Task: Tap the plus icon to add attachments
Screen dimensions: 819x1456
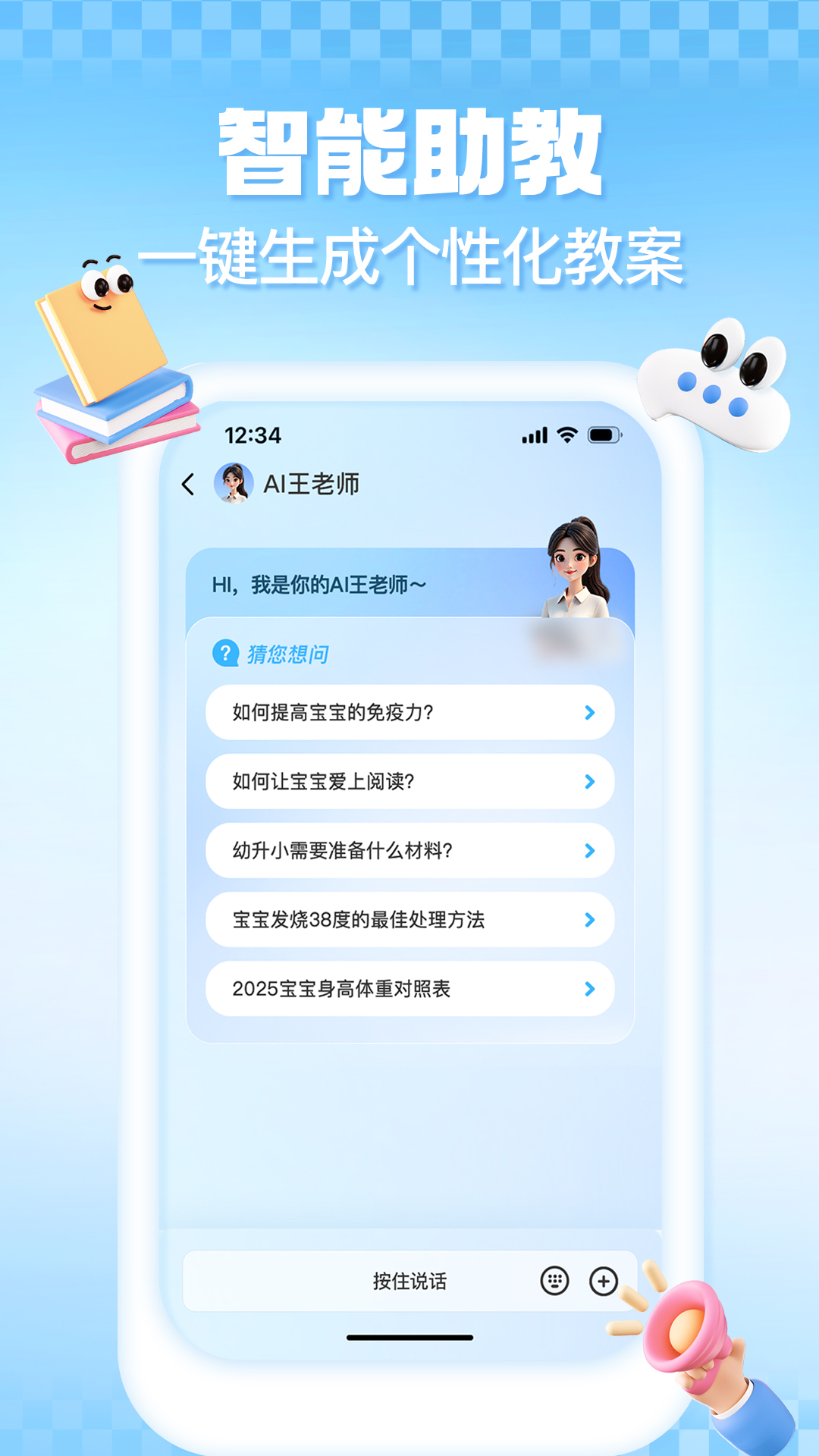Action: click(x=604, y=1282)
